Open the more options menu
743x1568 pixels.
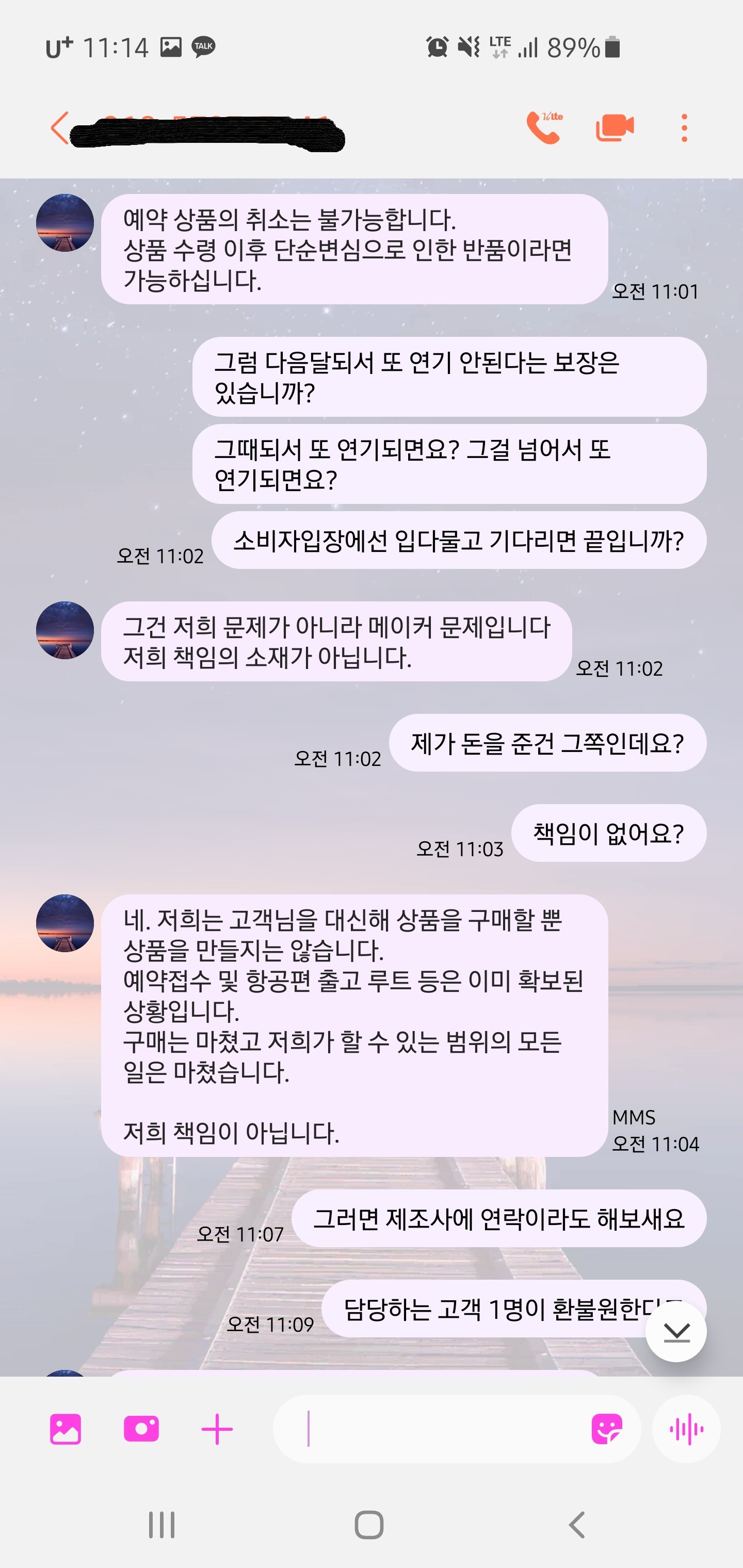tap(684, 128)
